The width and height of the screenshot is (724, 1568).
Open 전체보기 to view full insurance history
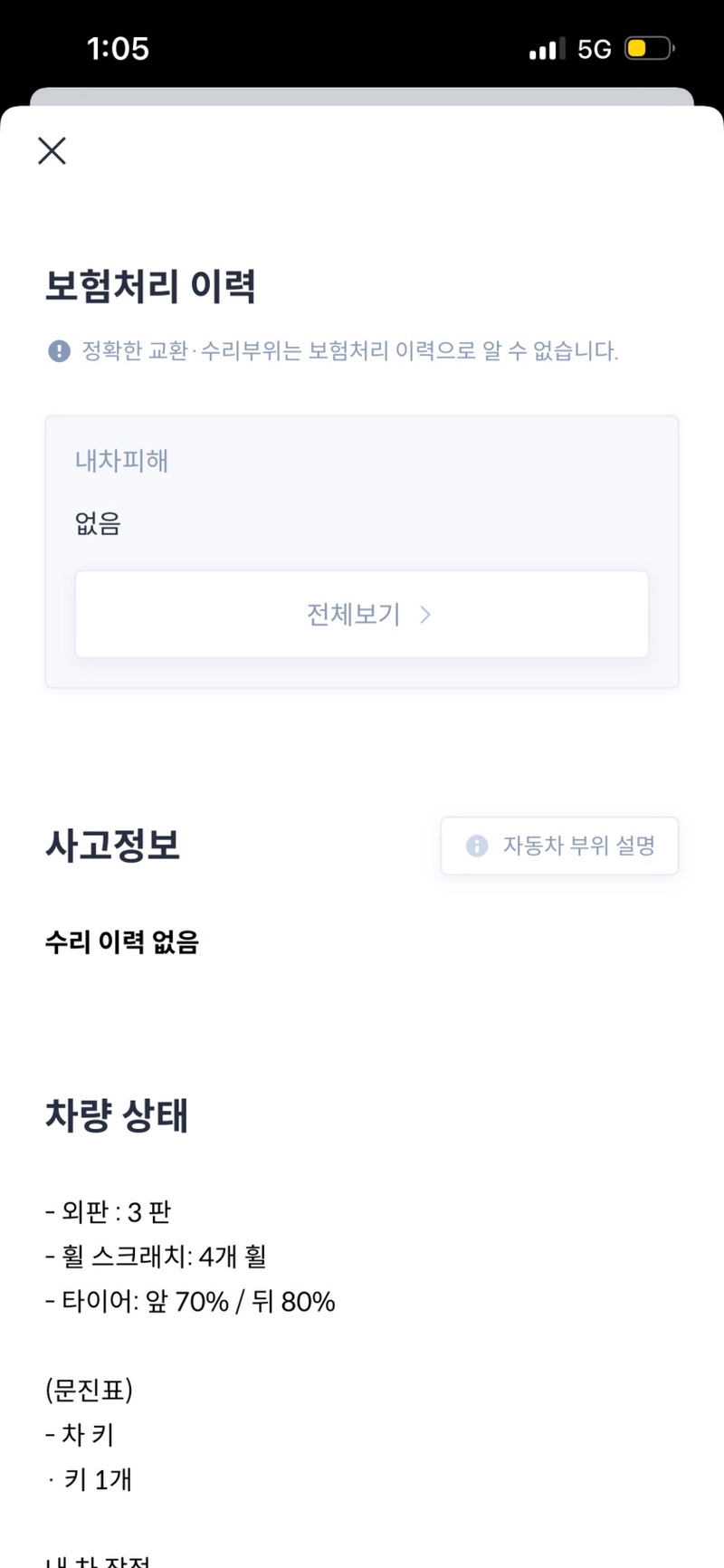[x=362, y=614]
